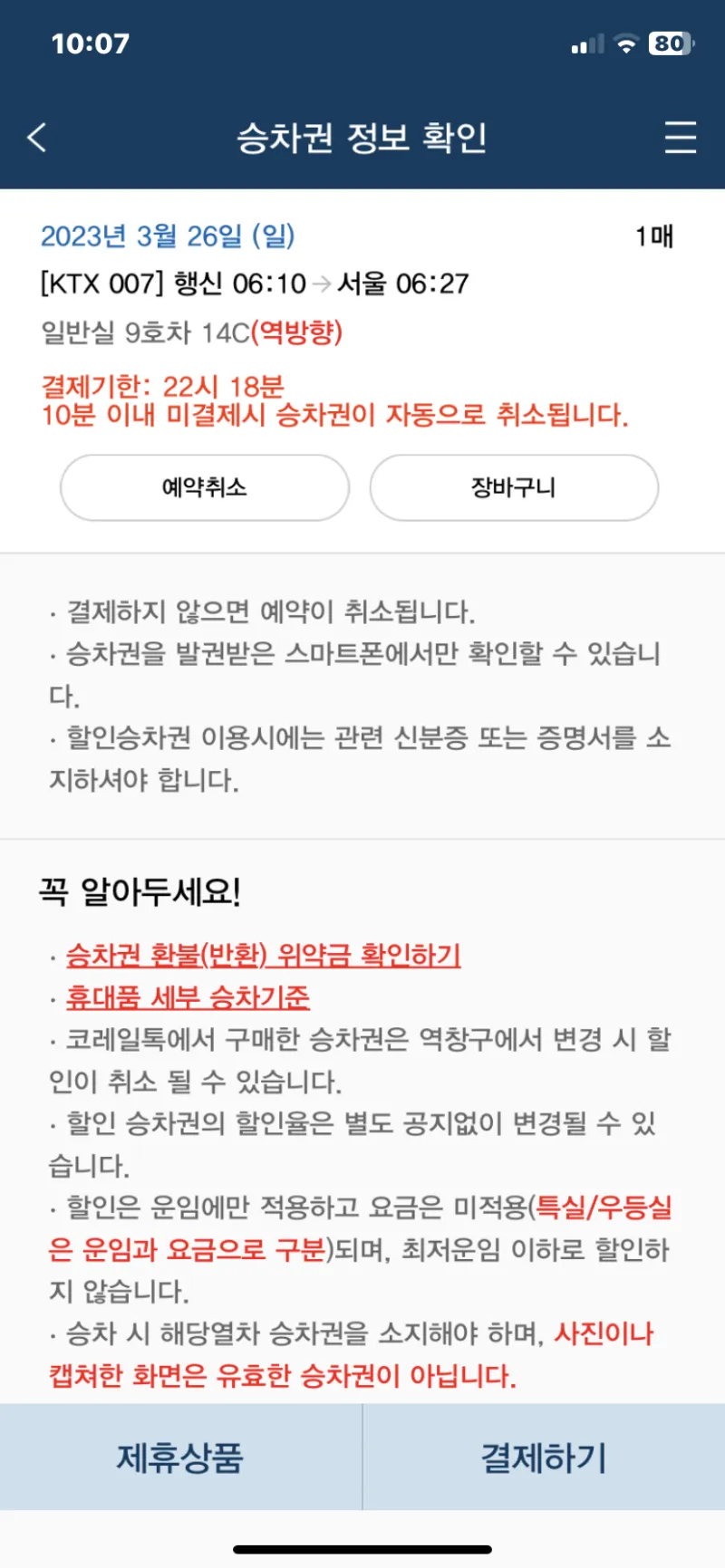This screenshot has width=725, height=1568.
Task: Open 제휴상품 at the bottom
Action: coord(180,1457)
